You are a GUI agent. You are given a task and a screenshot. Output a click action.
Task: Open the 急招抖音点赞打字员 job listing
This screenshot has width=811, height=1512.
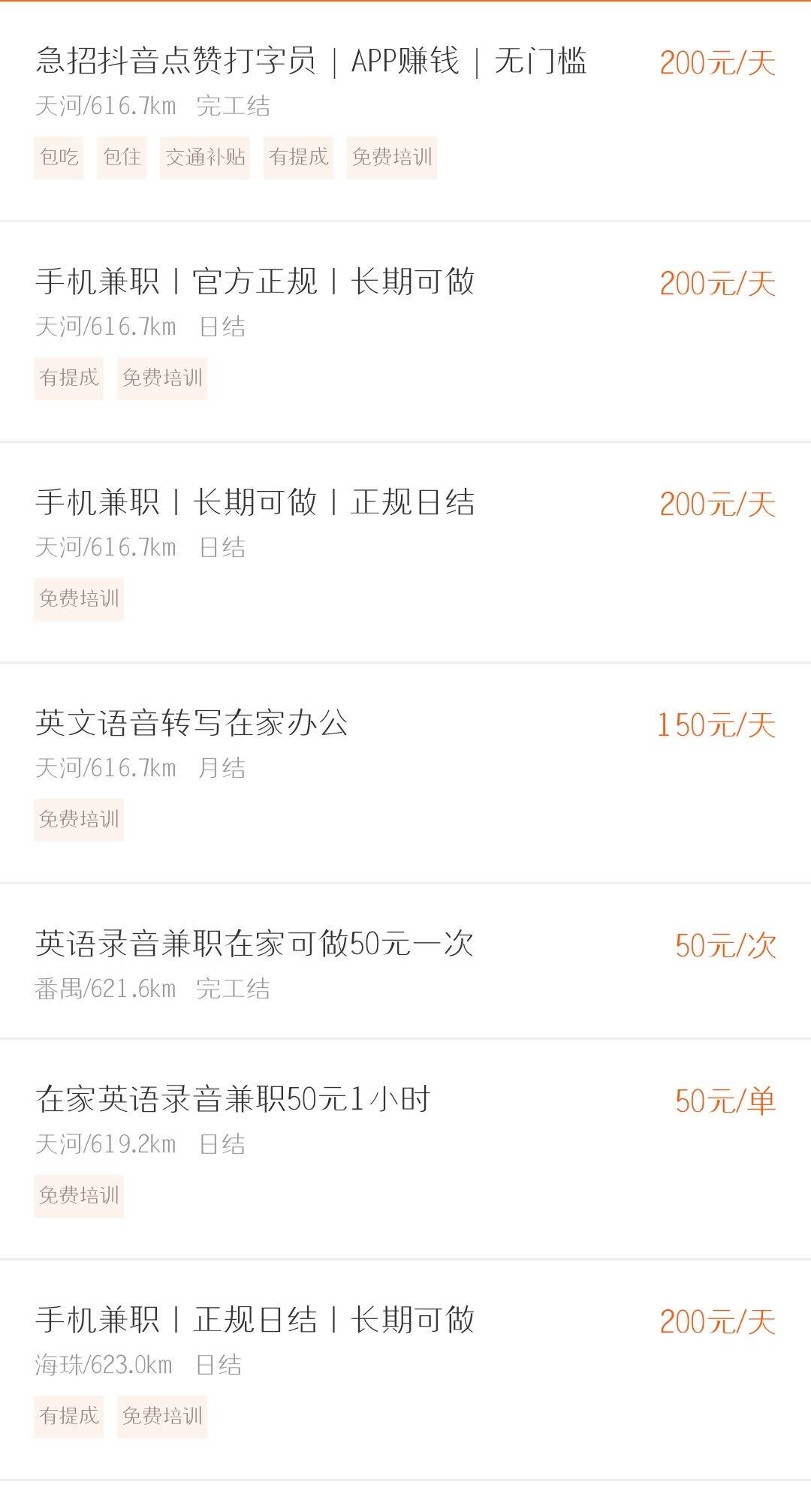311,62
